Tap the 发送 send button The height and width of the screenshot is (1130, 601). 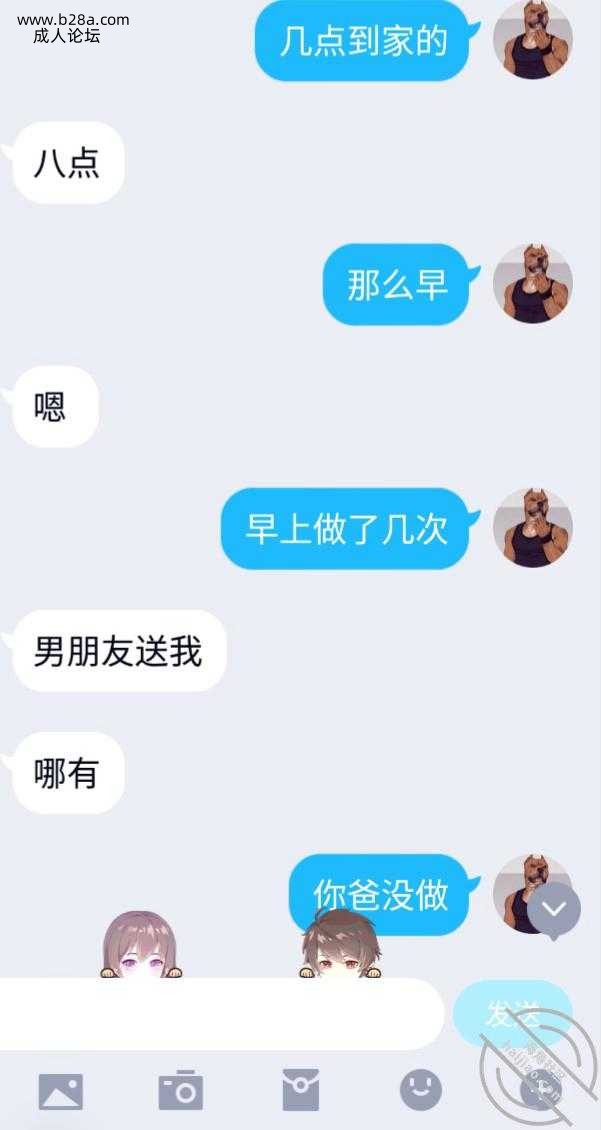click(512, 1014)
